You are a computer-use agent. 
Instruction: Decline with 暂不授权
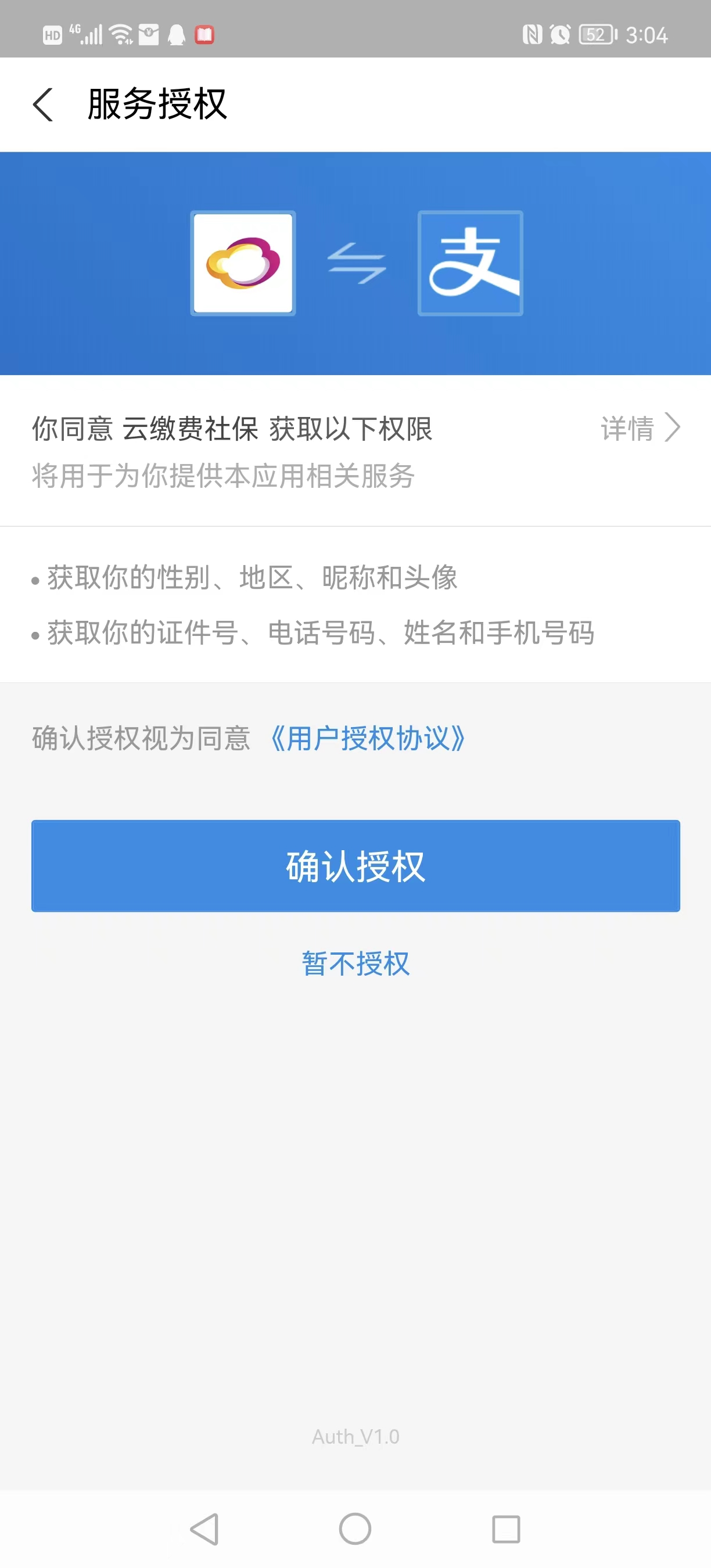[x=355, y=963]
